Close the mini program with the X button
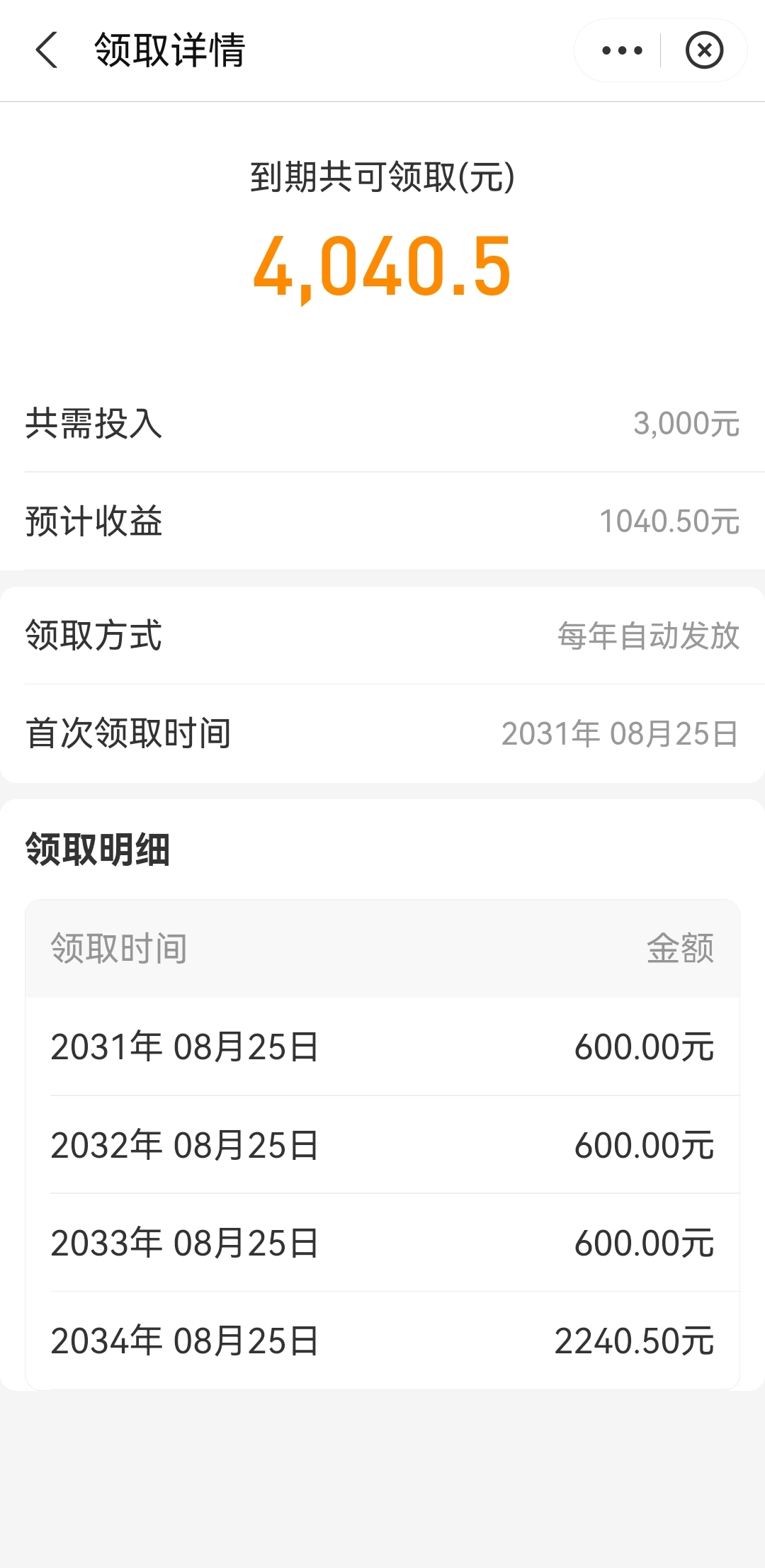765x1568 pixels. pos(704,50)
